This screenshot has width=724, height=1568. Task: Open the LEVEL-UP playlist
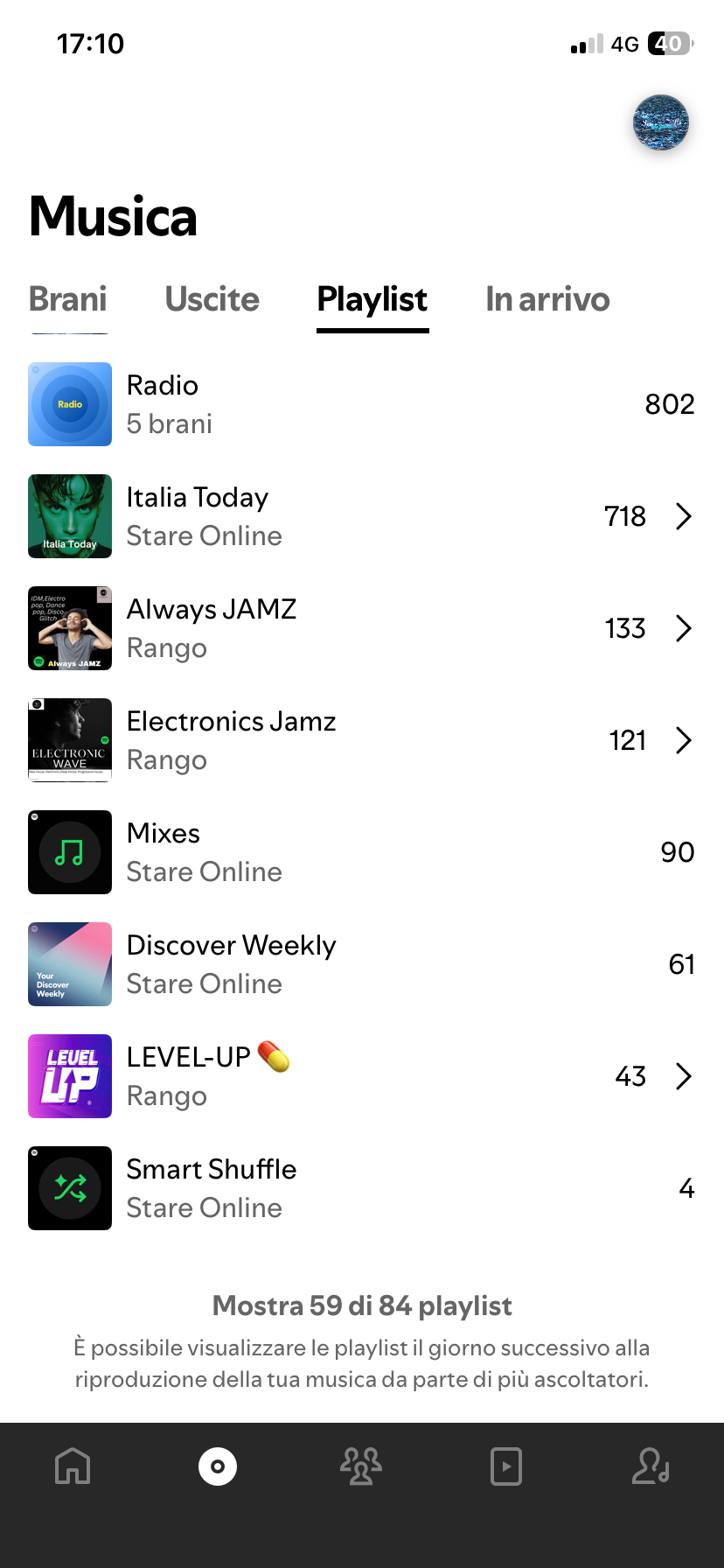tap(360, 1076)
